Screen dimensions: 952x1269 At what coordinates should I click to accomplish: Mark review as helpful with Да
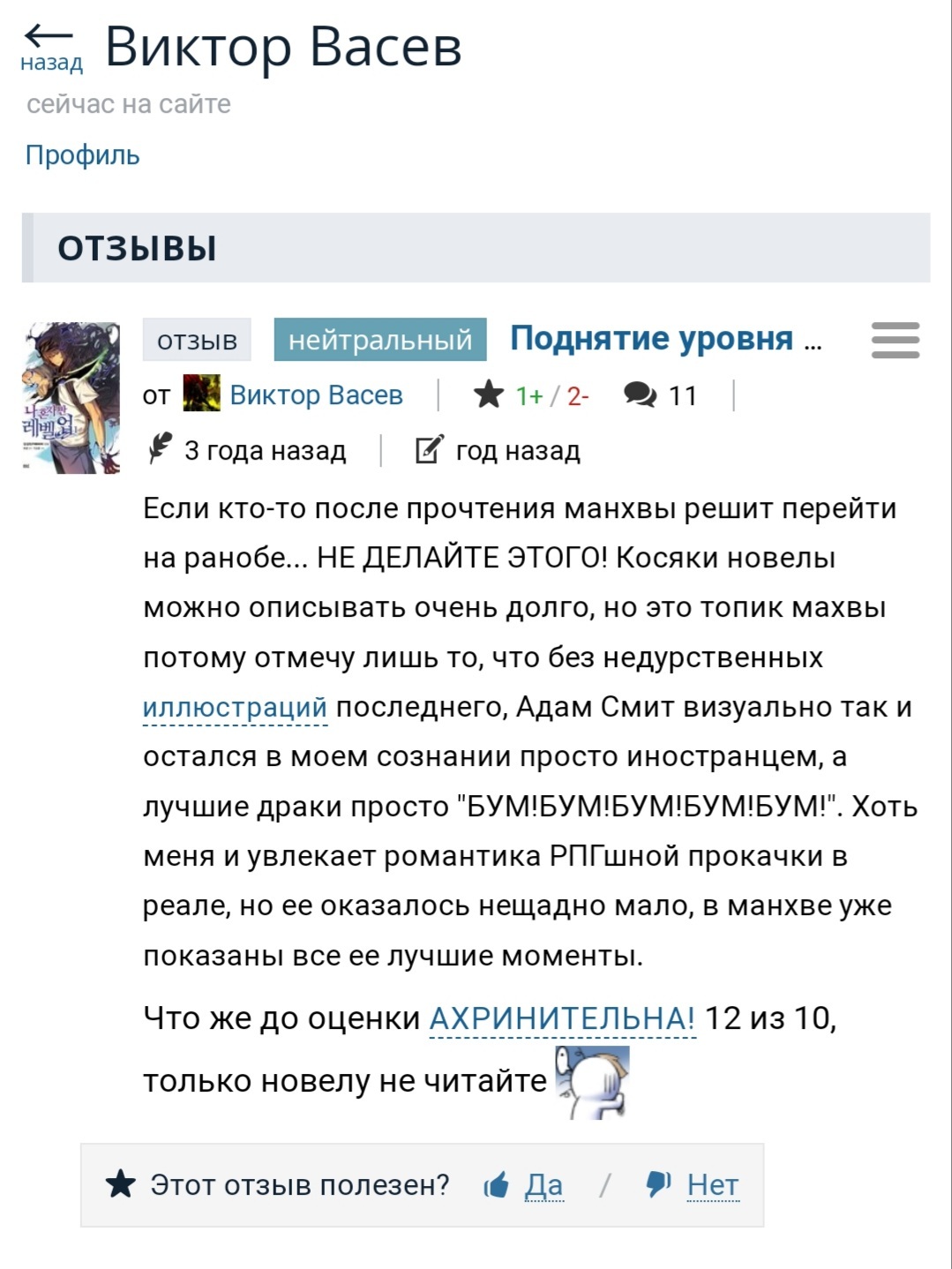[x=543, y=1185]
